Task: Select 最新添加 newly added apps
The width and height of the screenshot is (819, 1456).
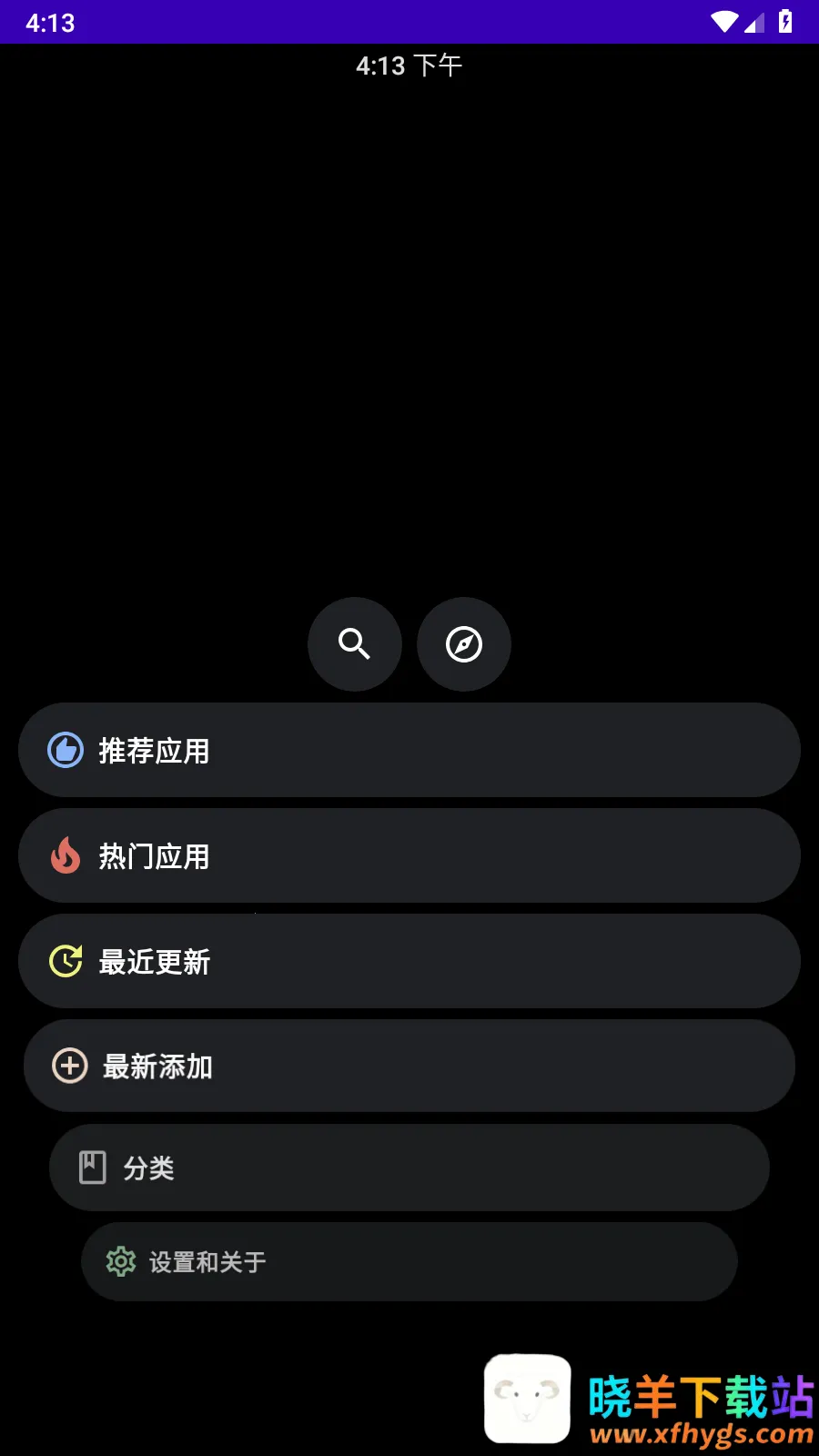Action: 409,1067
